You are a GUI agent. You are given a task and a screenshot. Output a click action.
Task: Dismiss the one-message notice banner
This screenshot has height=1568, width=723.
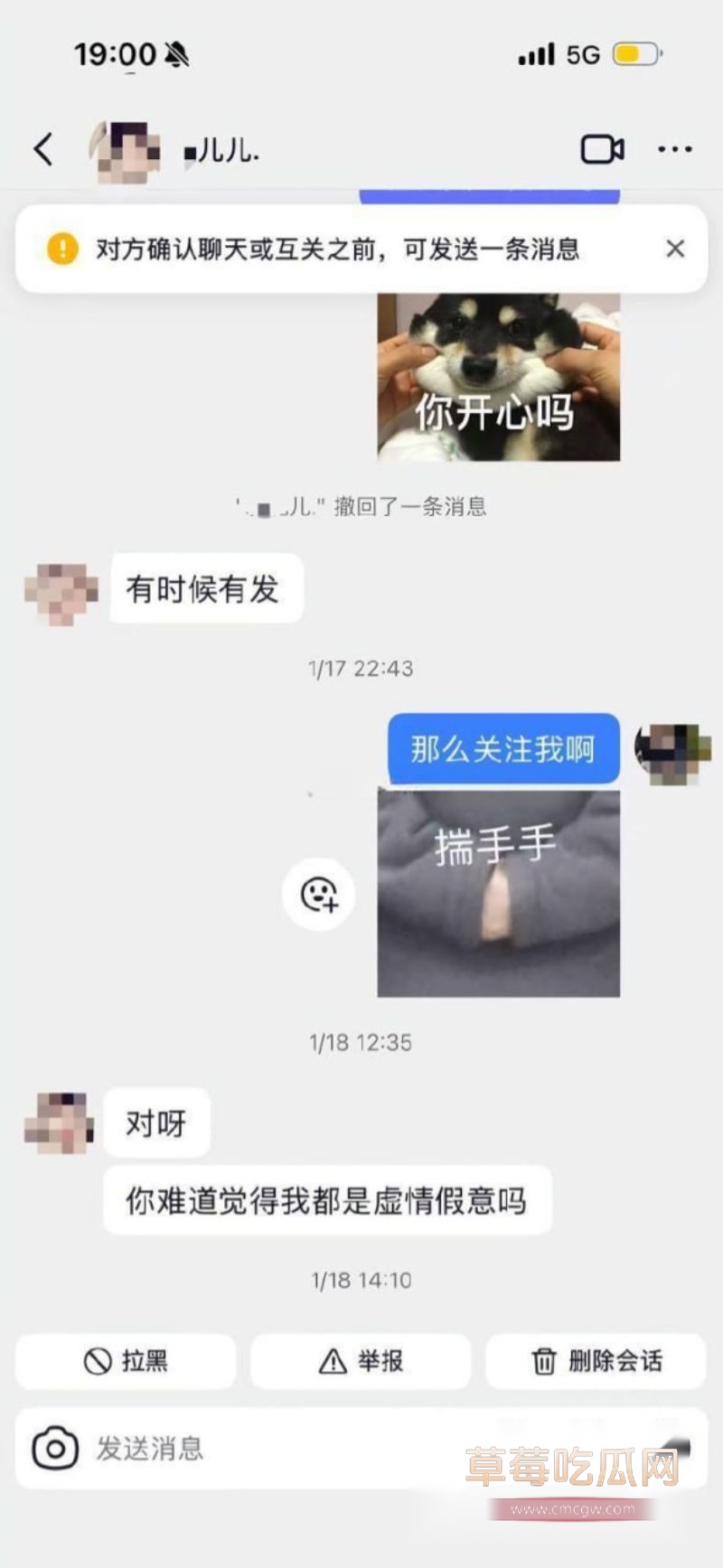click(x=675, y=249)
